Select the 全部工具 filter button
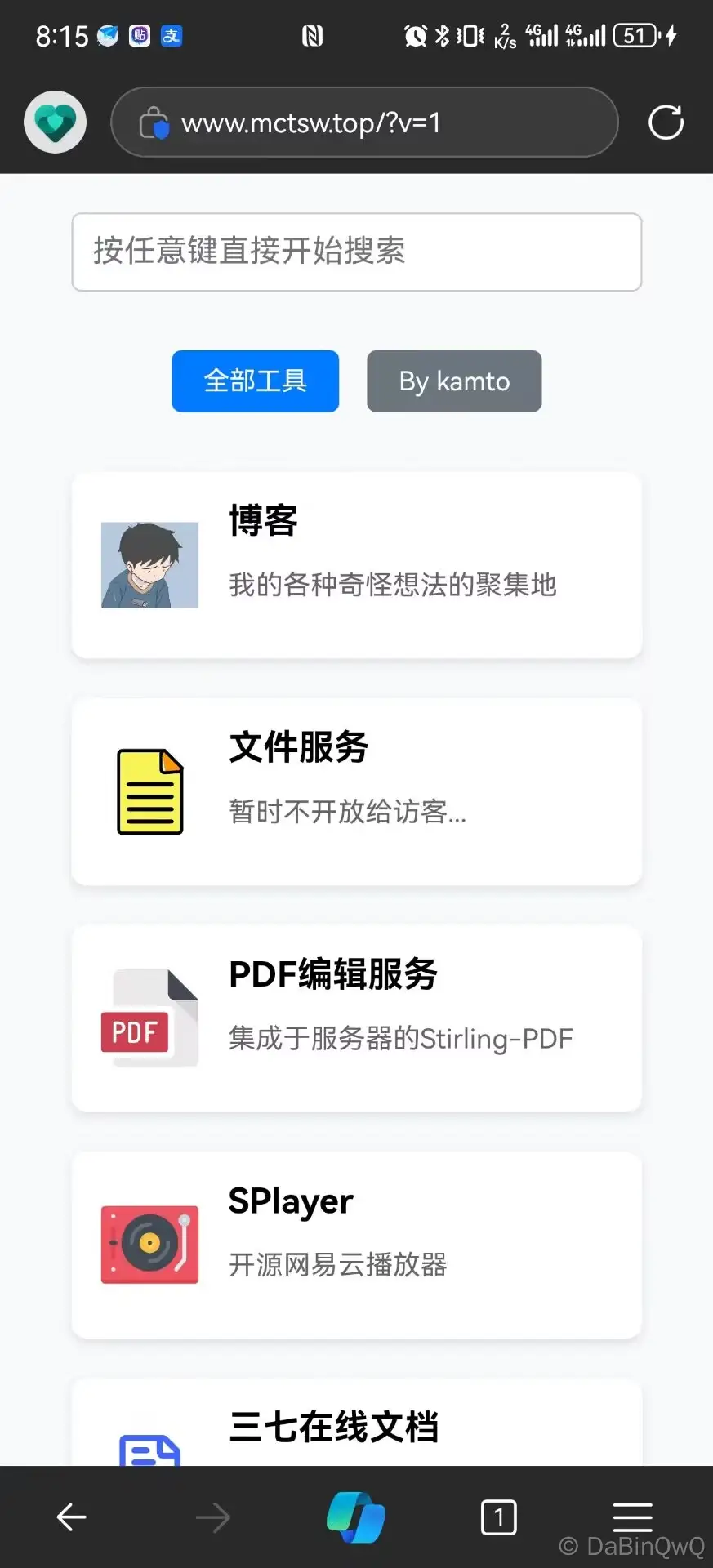Viewport: 713px width, 1568px height. (255, 381)
